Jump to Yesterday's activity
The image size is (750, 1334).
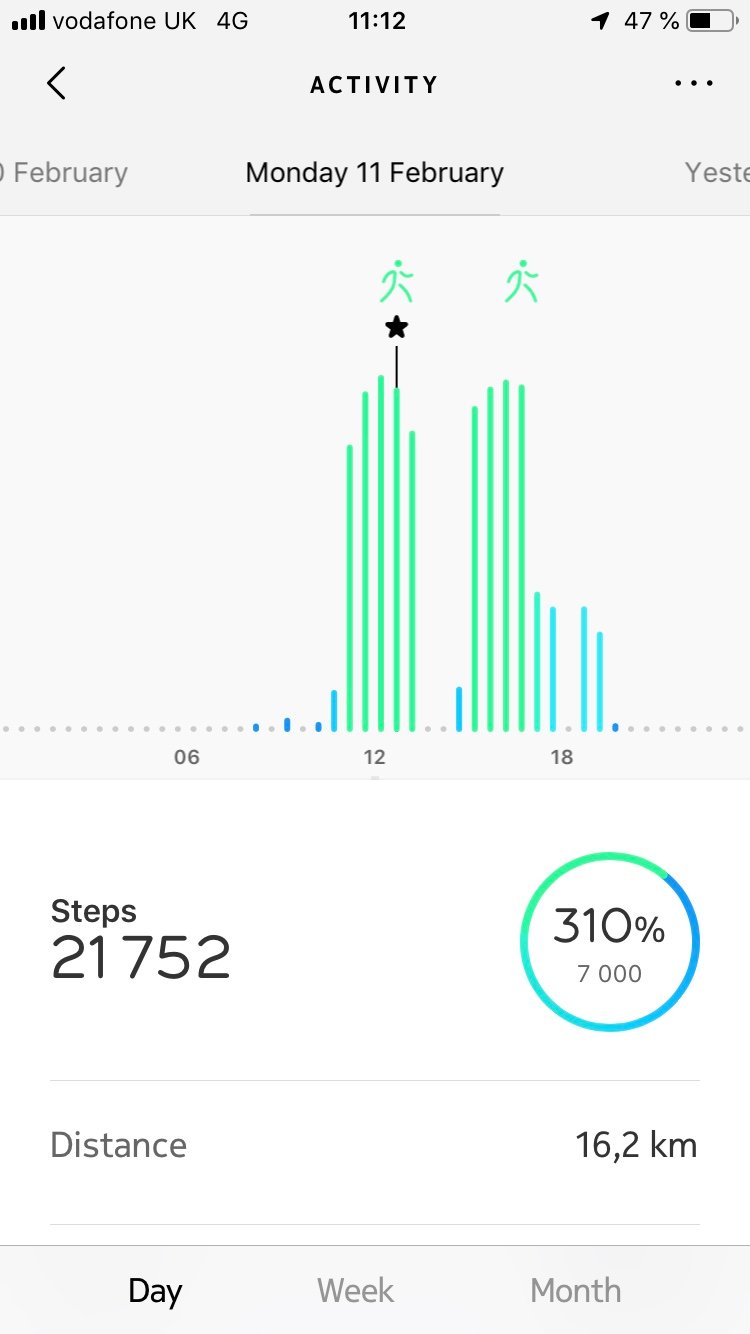[x=716, y=173]
